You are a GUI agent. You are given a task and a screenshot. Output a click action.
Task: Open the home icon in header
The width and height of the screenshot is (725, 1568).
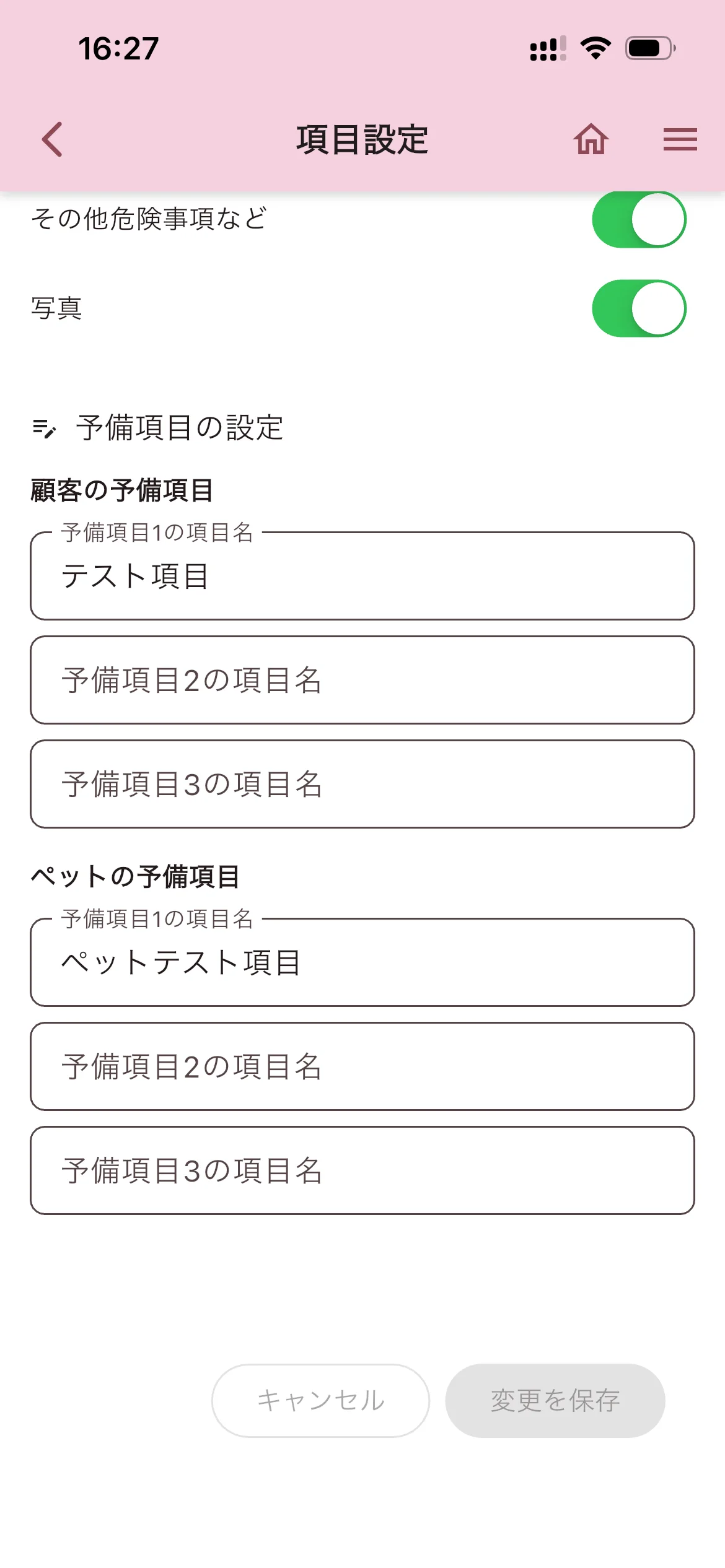tap(591, 139)
